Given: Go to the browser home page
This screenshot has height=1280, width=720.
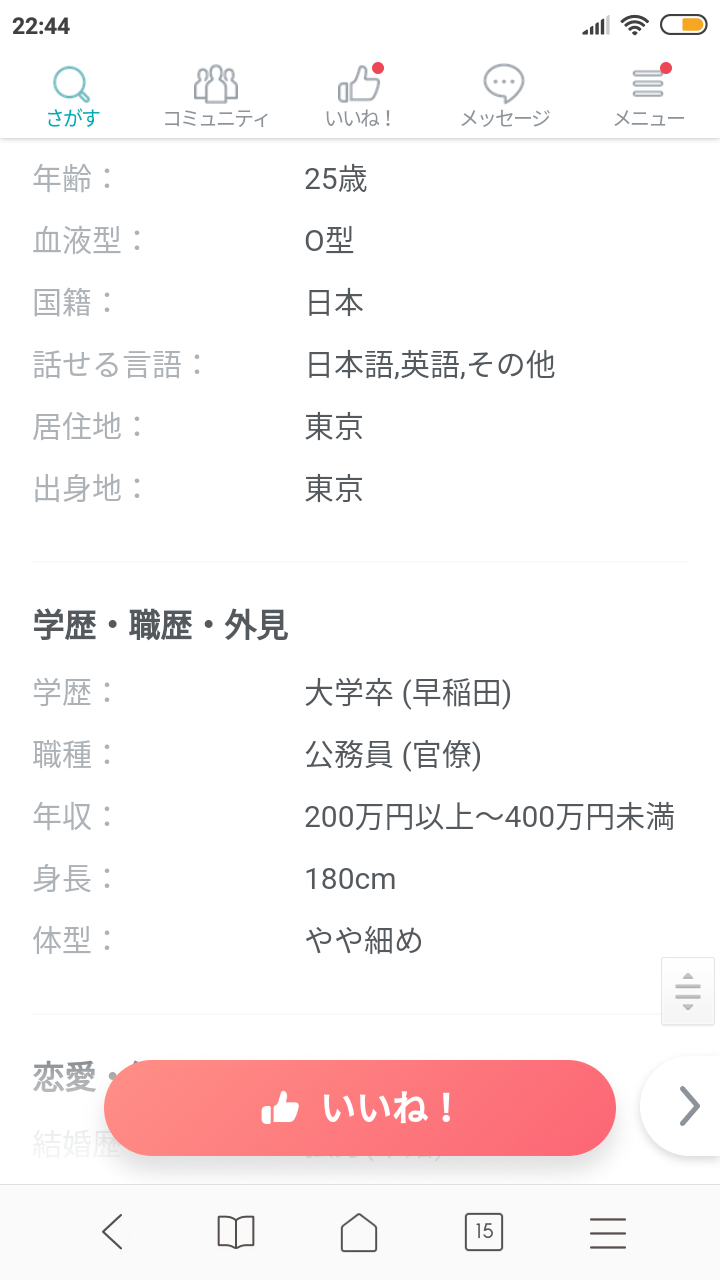Looking at the screenshot, I should [x=359, y=1232].
